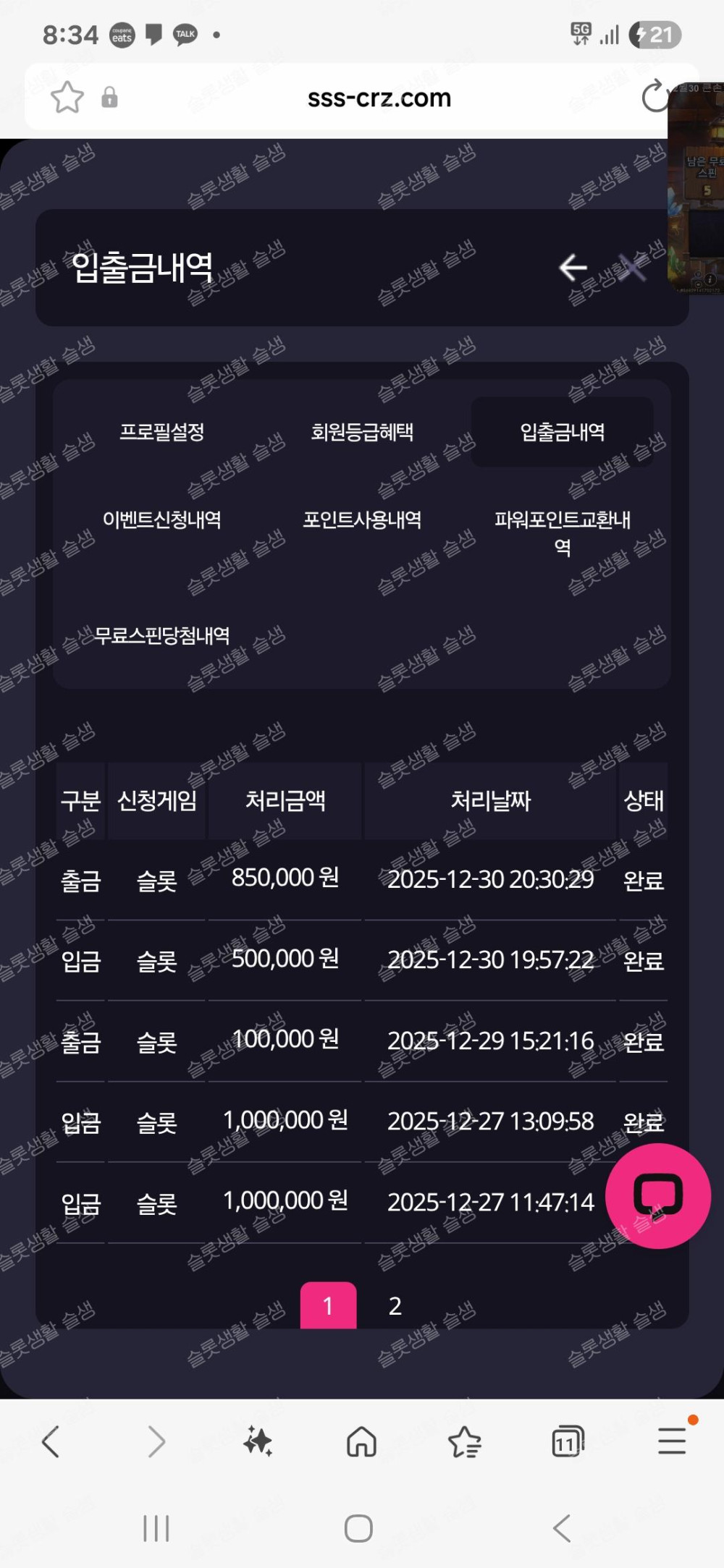
Task: Go to page 2 of the history
Action: point(395,1306)
